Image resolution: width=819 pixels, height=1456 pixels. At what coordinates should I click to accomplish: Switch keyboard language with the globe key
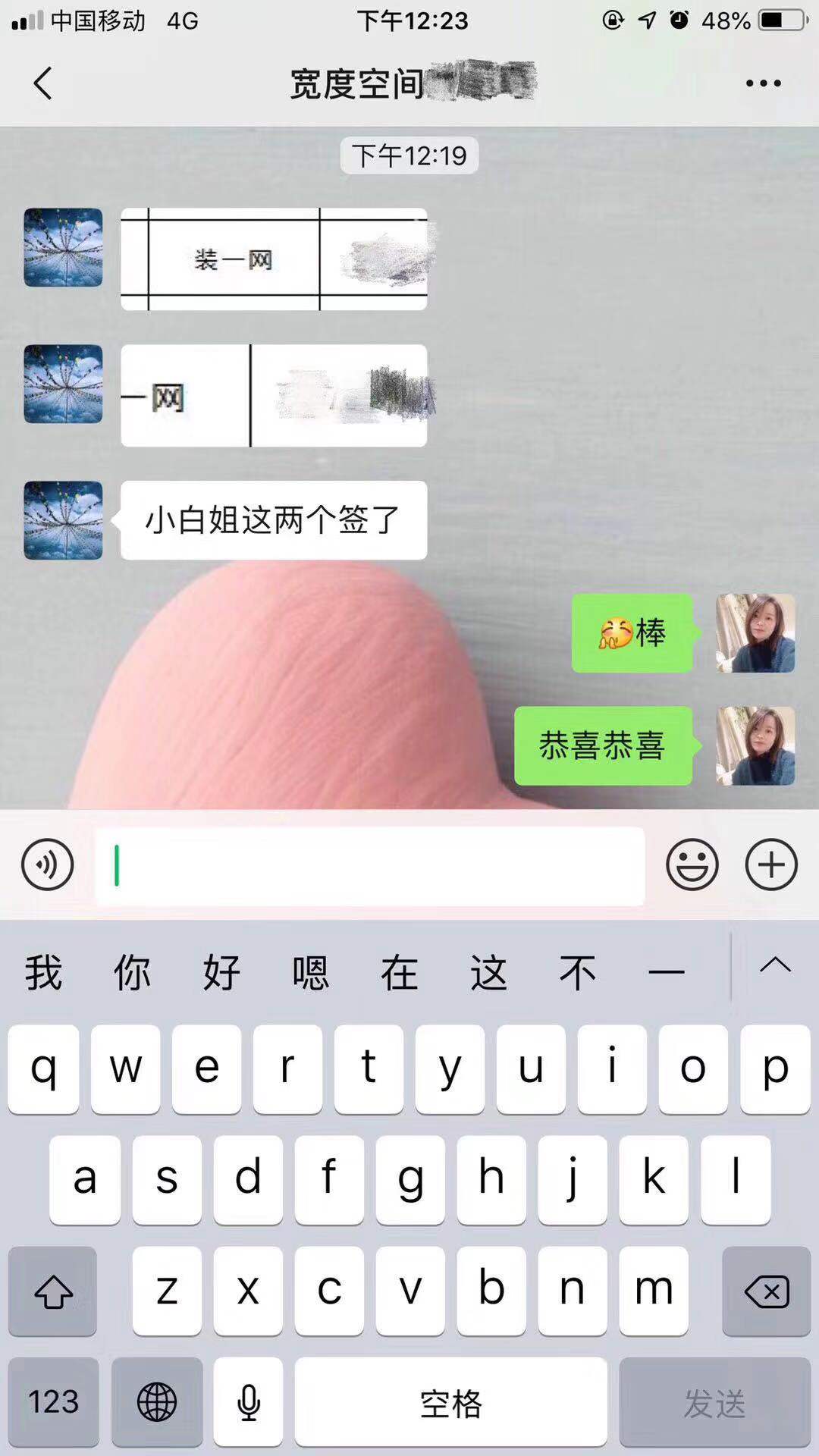point(157,1402)
